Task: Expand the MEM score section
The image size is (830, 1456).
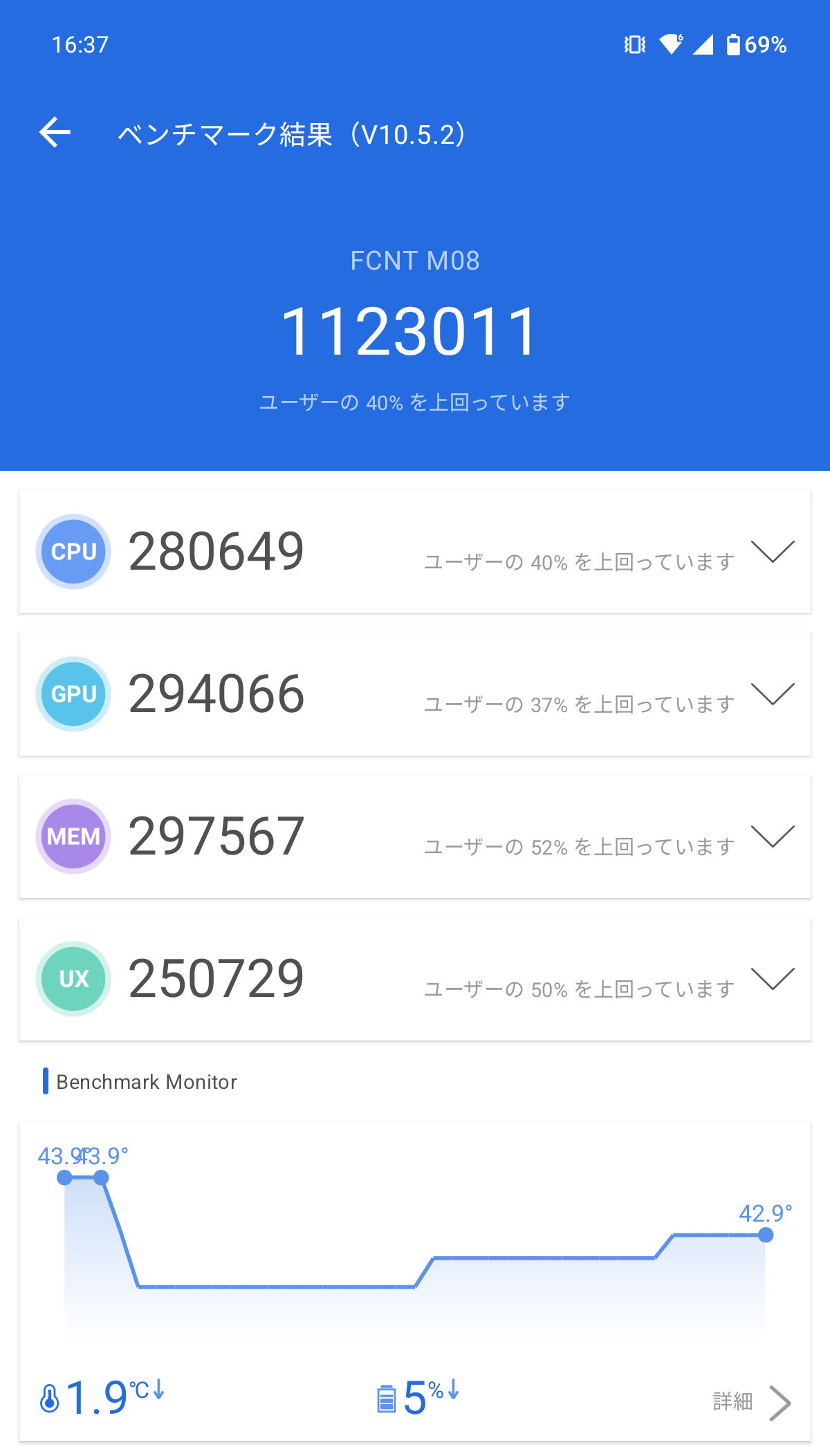Action: click(773, 837)
